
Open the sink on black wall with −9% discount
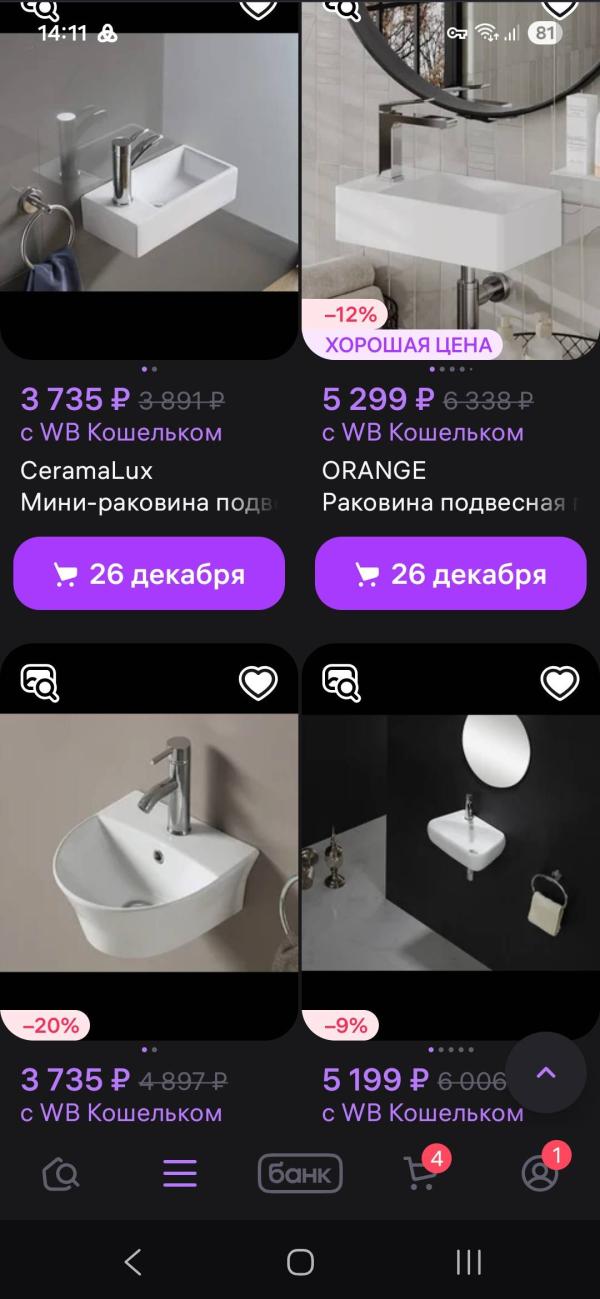[450, 860]
